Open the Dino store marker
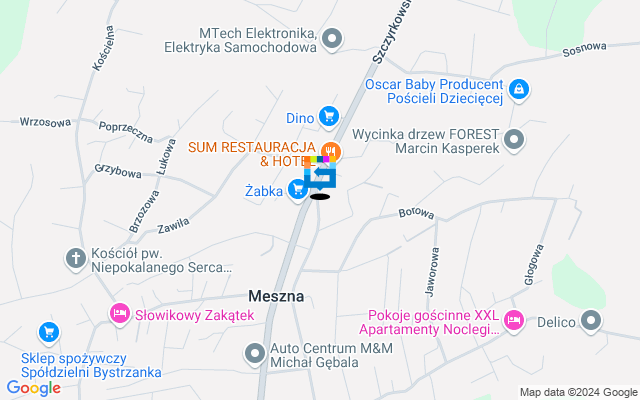The width and height of the screenshot is (640, 400). point(329,117)
